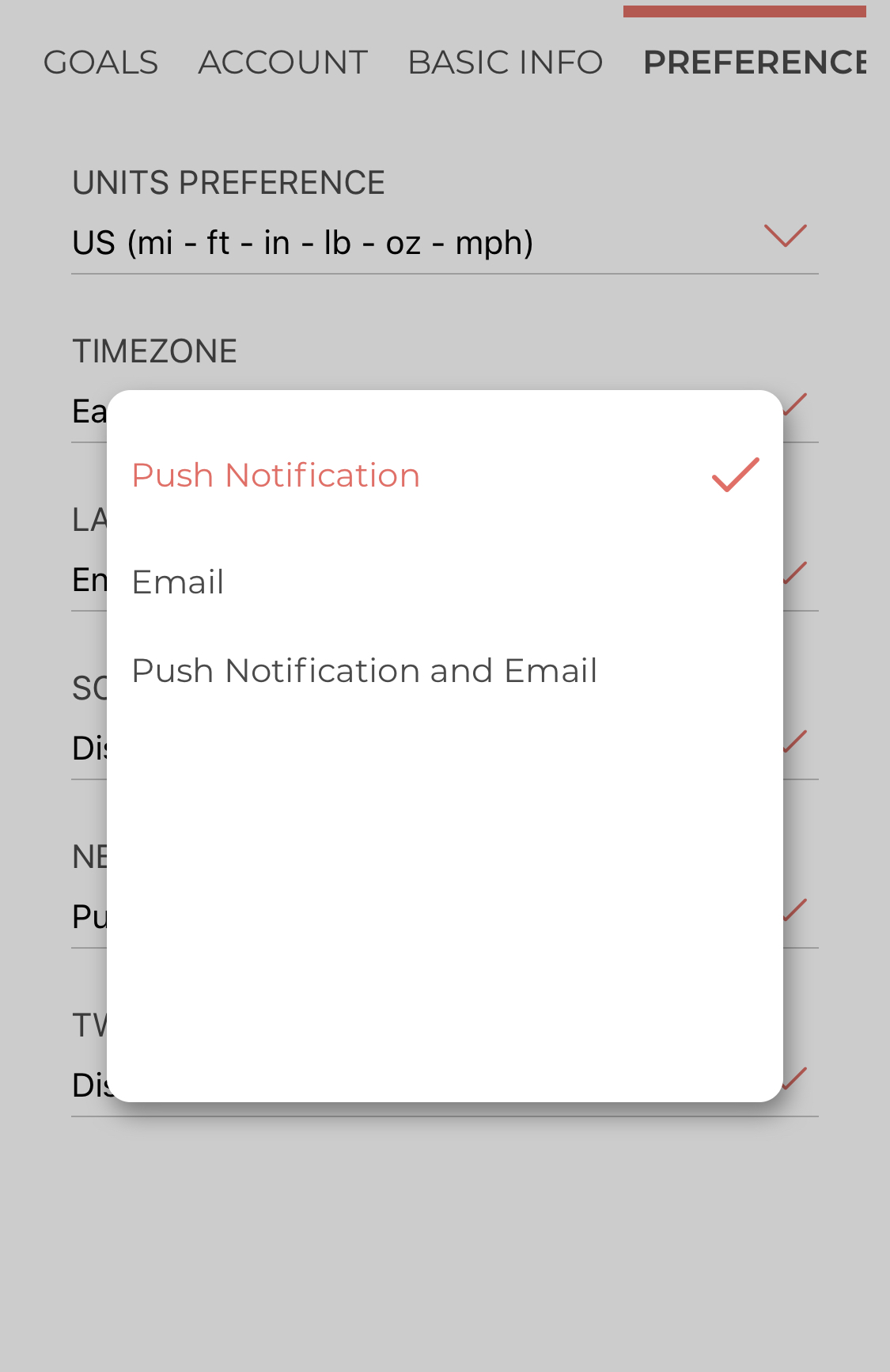Open the Basic Info tab

505,63
